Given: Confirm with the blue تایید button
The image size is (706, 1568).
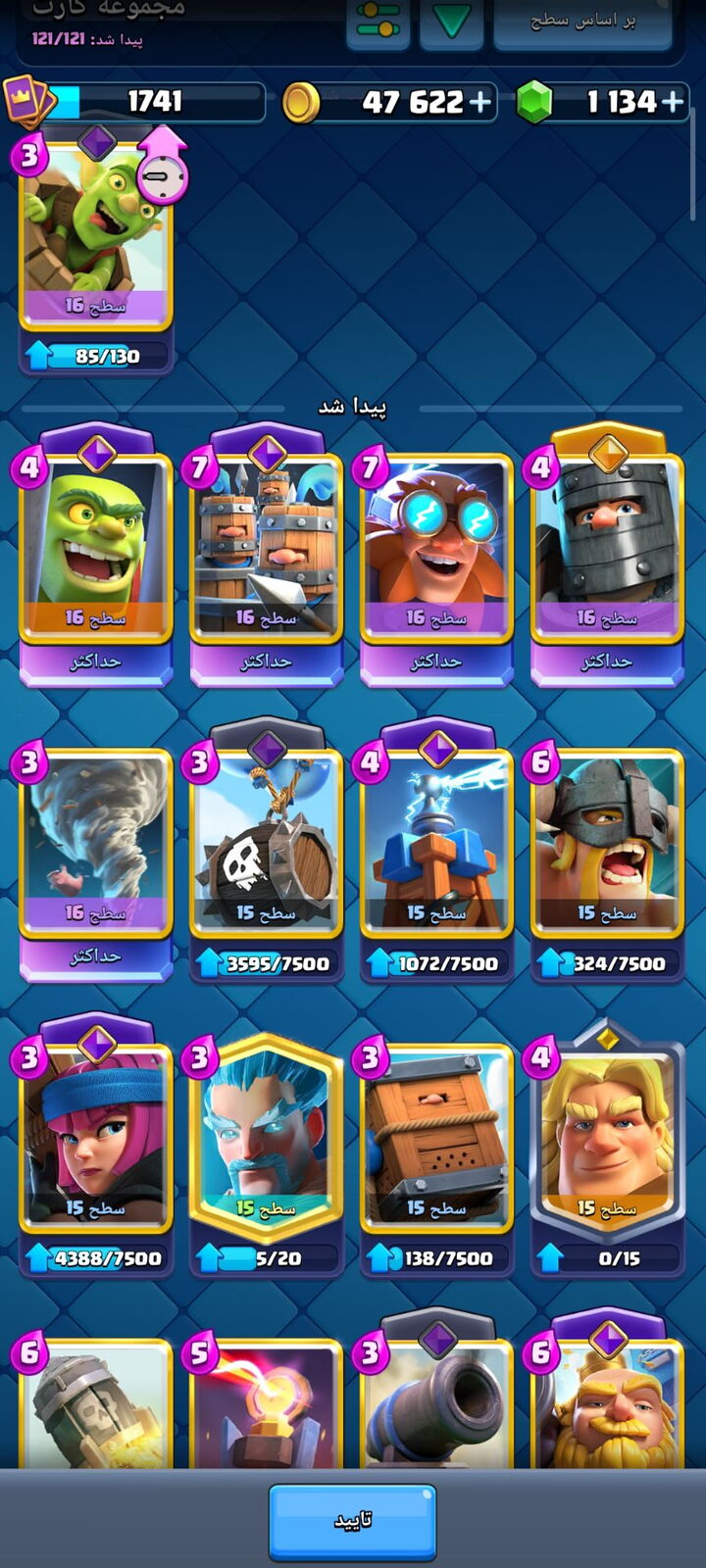Looking at the screenshot, I should coord(352,1522).
